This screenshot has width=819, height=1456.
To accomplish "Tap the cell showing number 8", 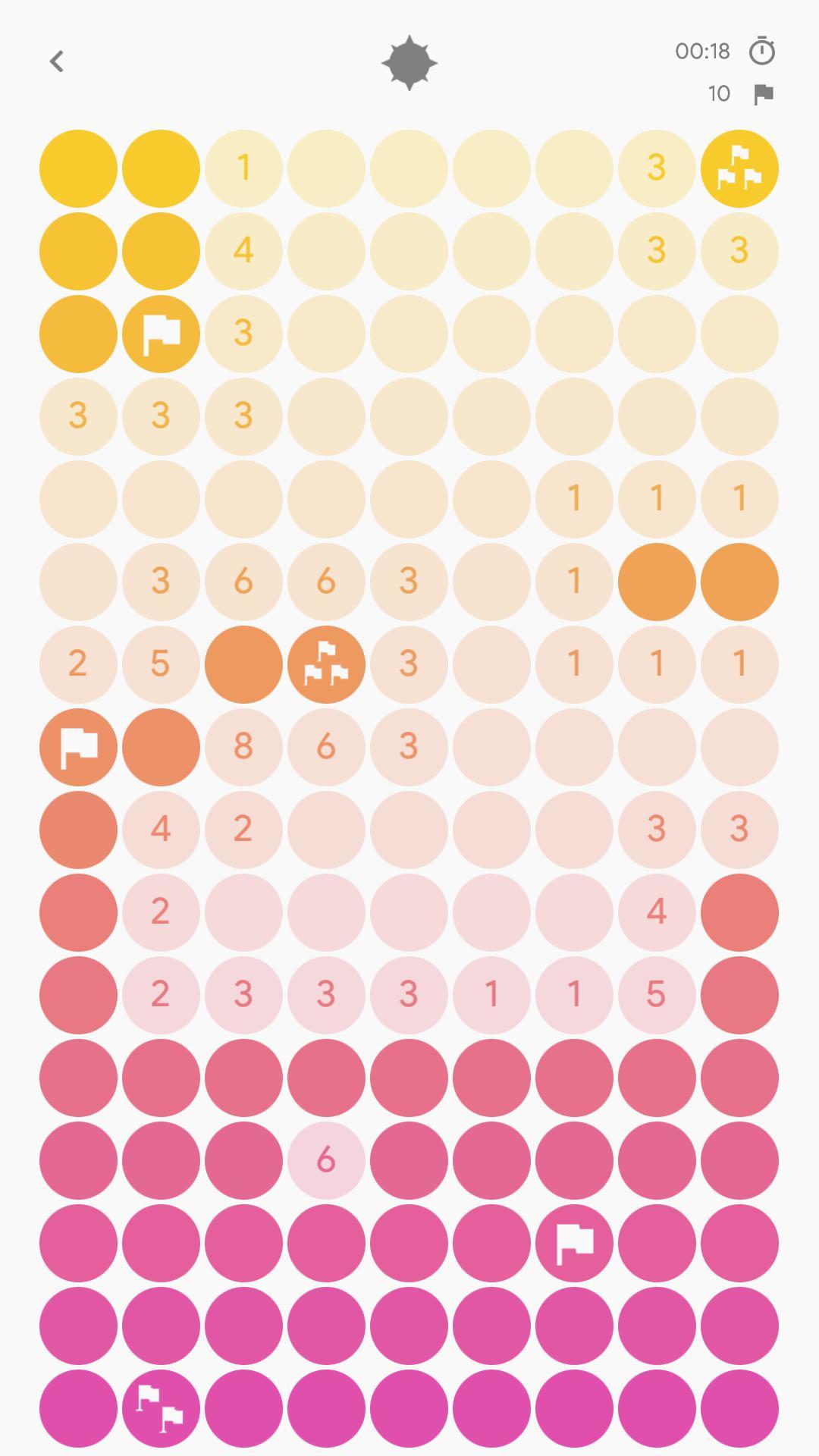I will coord(243,747).
